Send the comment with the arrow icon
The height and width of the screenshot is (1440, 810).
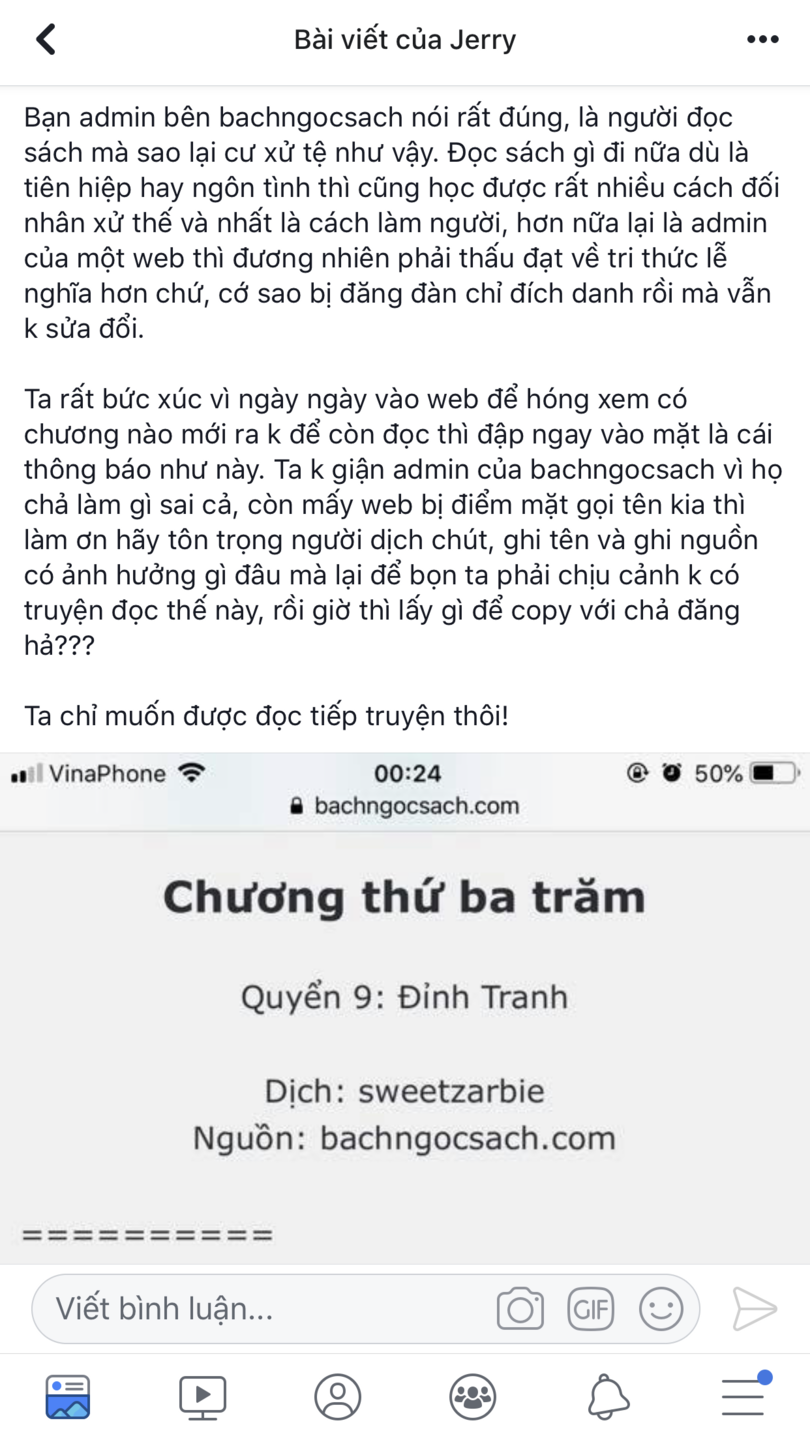(x=754, y=1308)
